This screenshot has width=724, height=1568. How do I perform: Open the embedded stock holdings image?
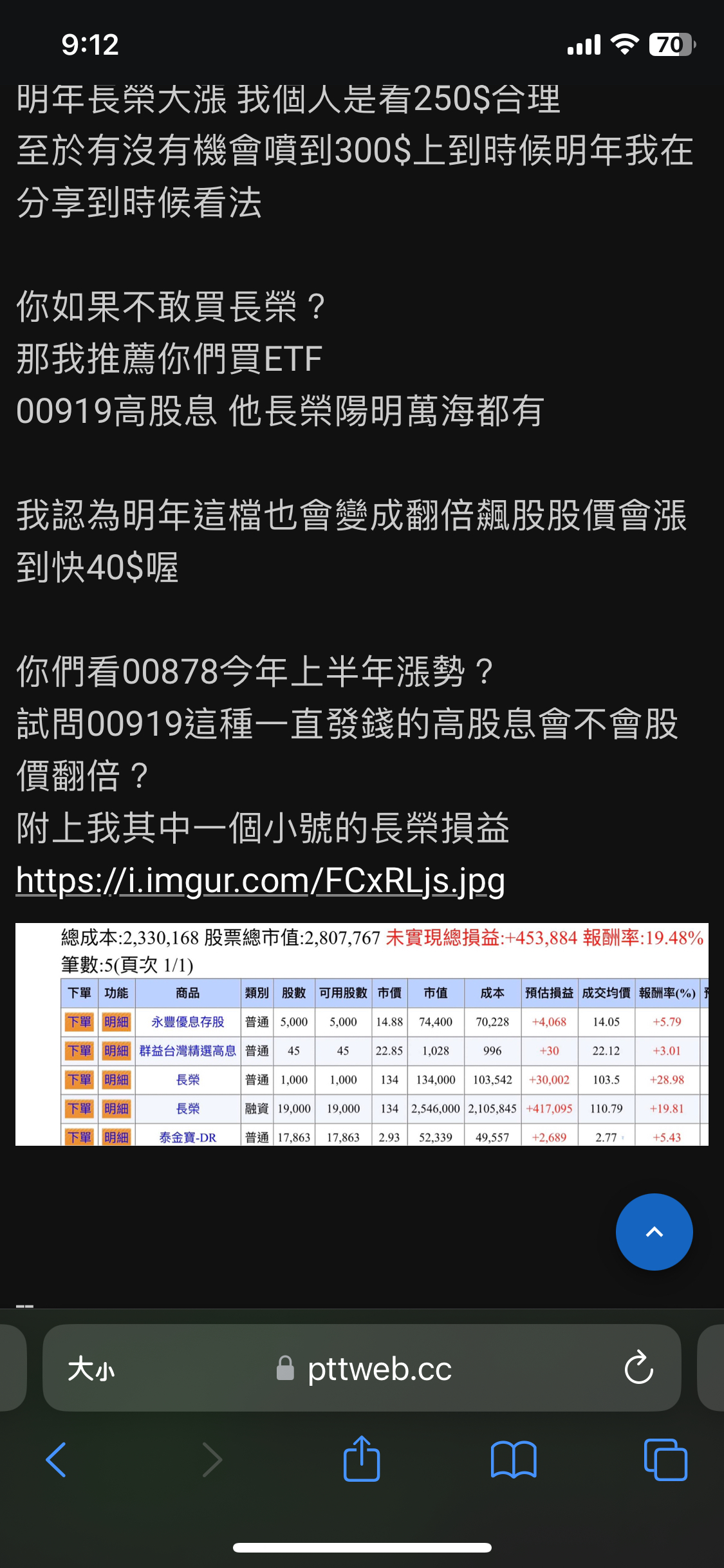[362, 1034]
